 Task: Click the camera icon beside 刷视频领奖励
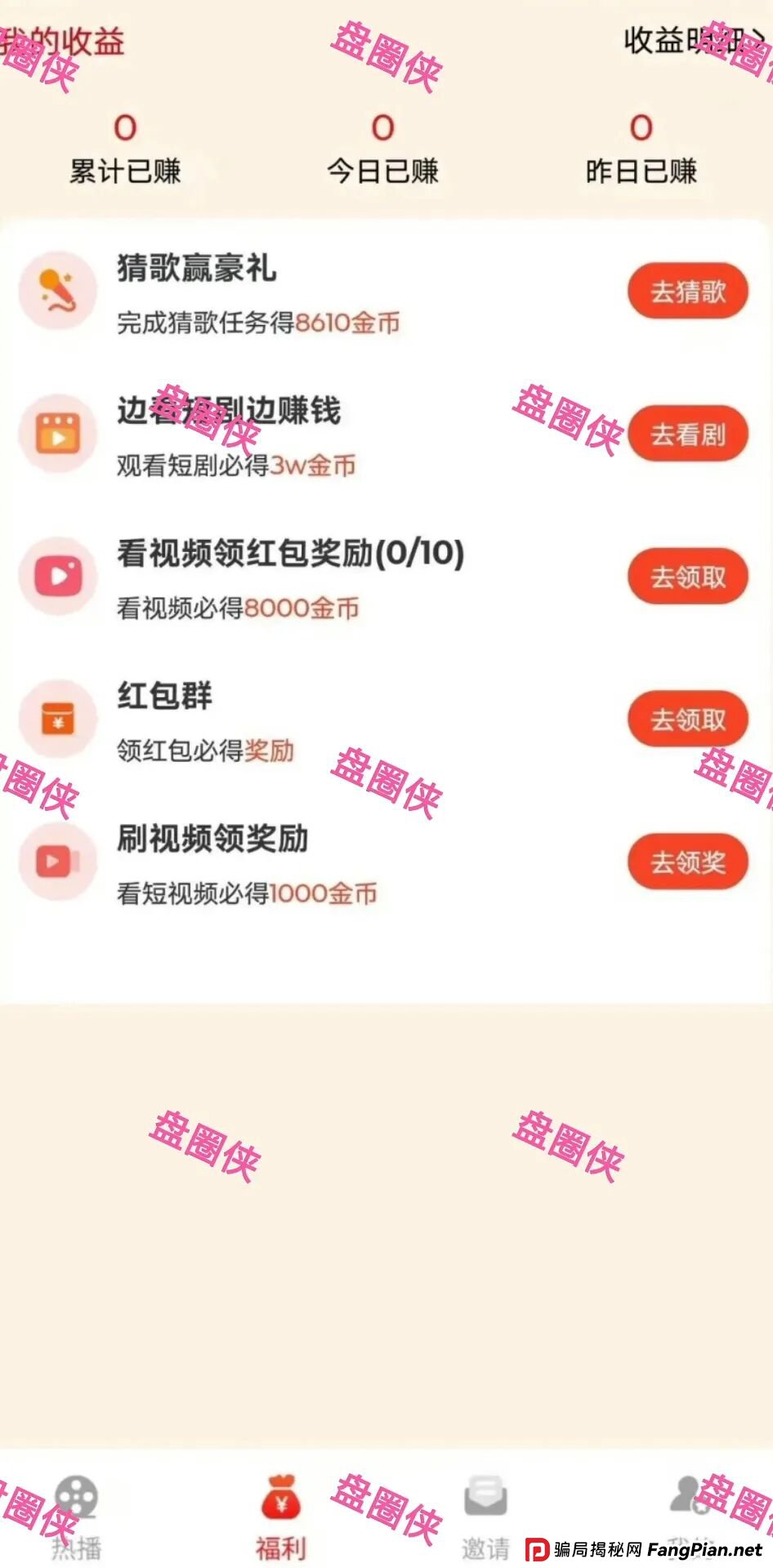57,861
